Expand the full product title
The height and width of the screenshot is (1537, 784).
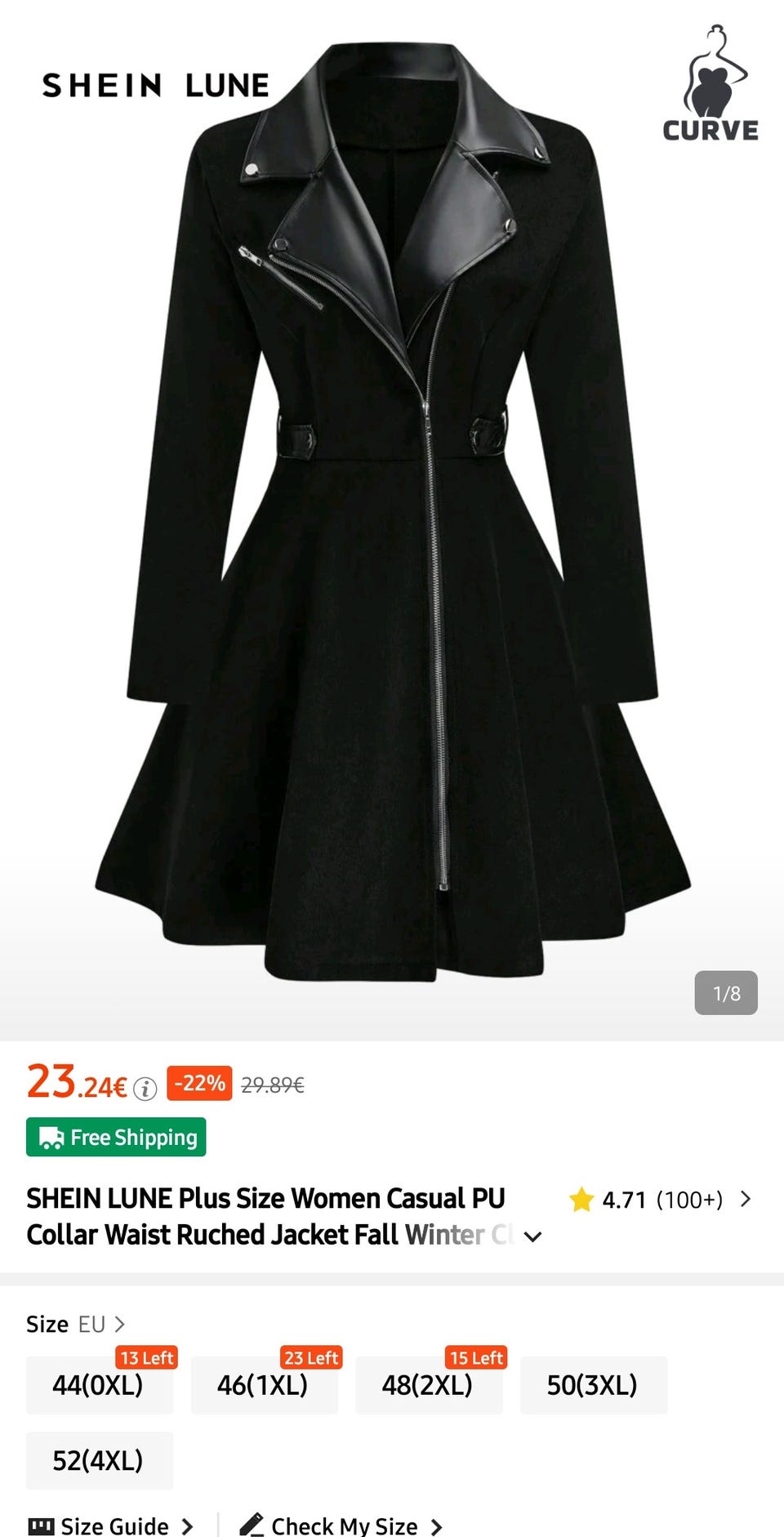click(x=532, y=1236)
